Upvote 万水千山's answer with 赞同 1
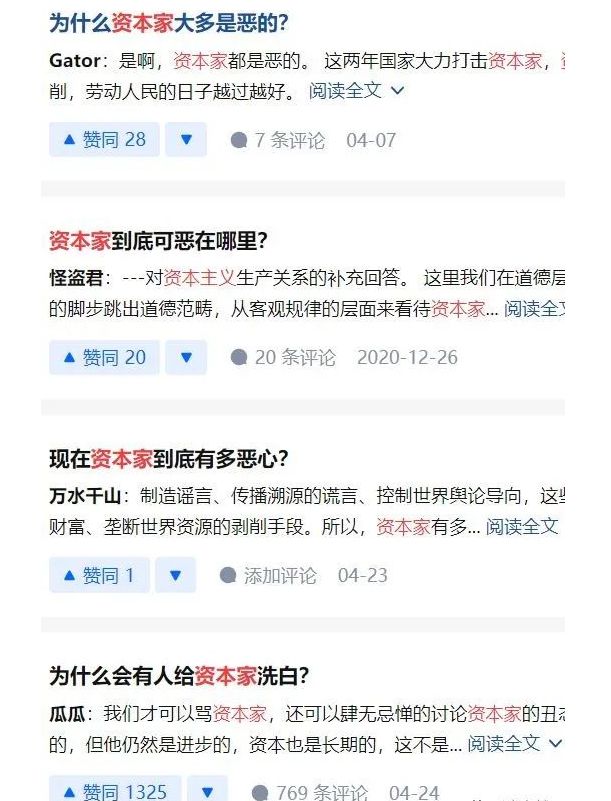611x801 pixels. [x=98, y=575]
